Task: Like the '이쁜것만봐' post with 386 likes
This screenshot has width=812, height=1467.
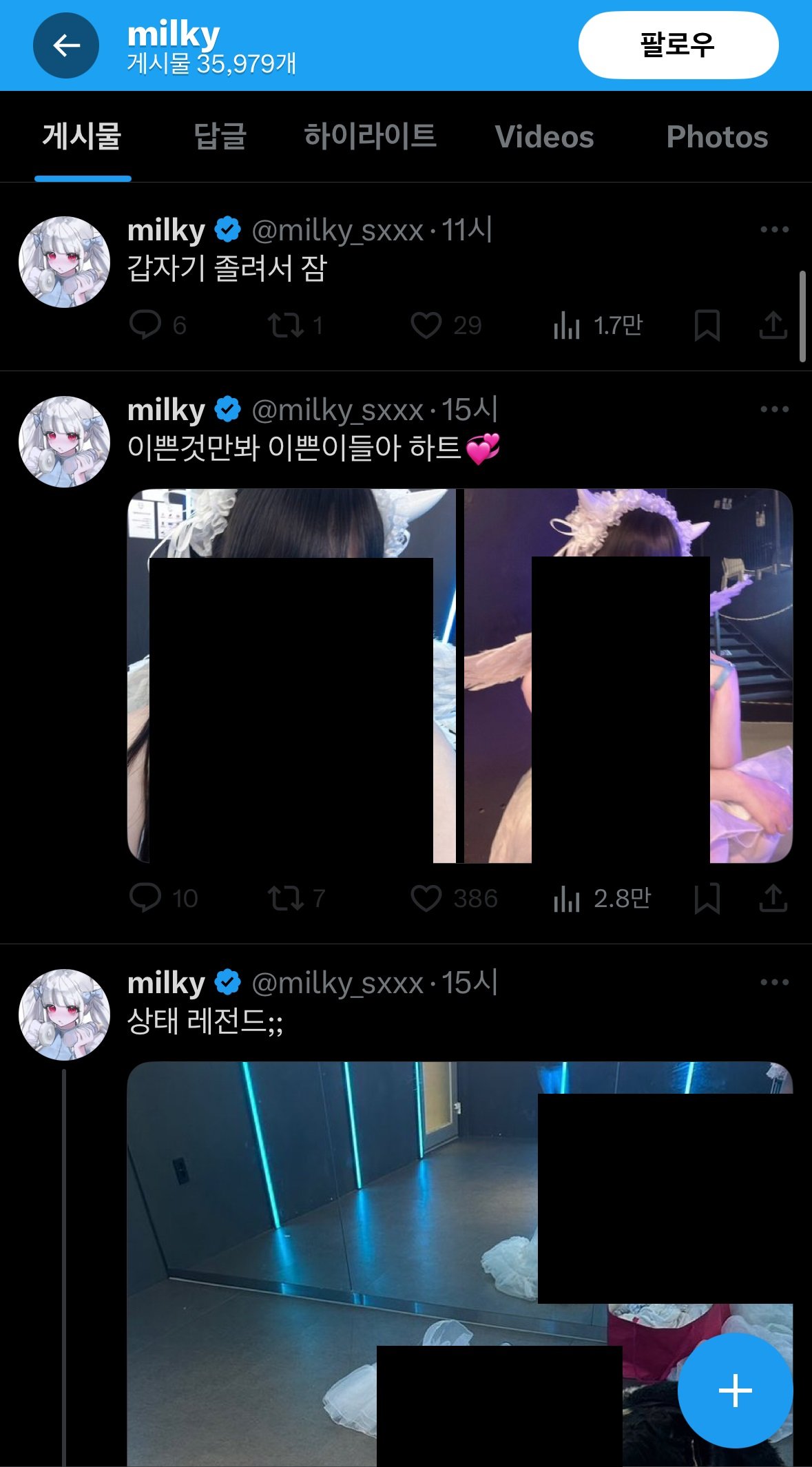Action: point(426,898)
